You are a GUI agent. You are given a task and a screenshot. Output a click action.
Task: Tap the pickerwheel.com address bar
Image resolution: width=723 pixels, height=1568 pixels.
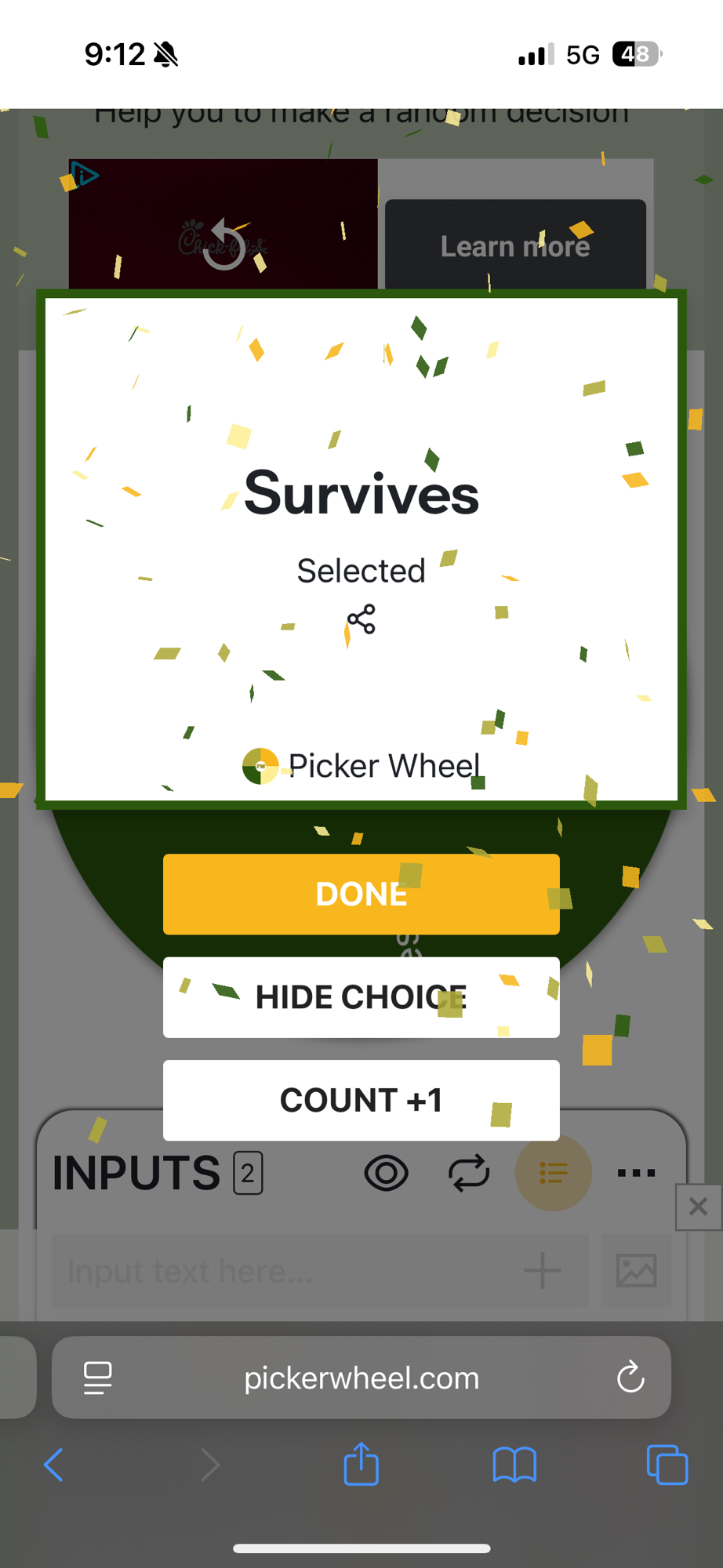361,1377
